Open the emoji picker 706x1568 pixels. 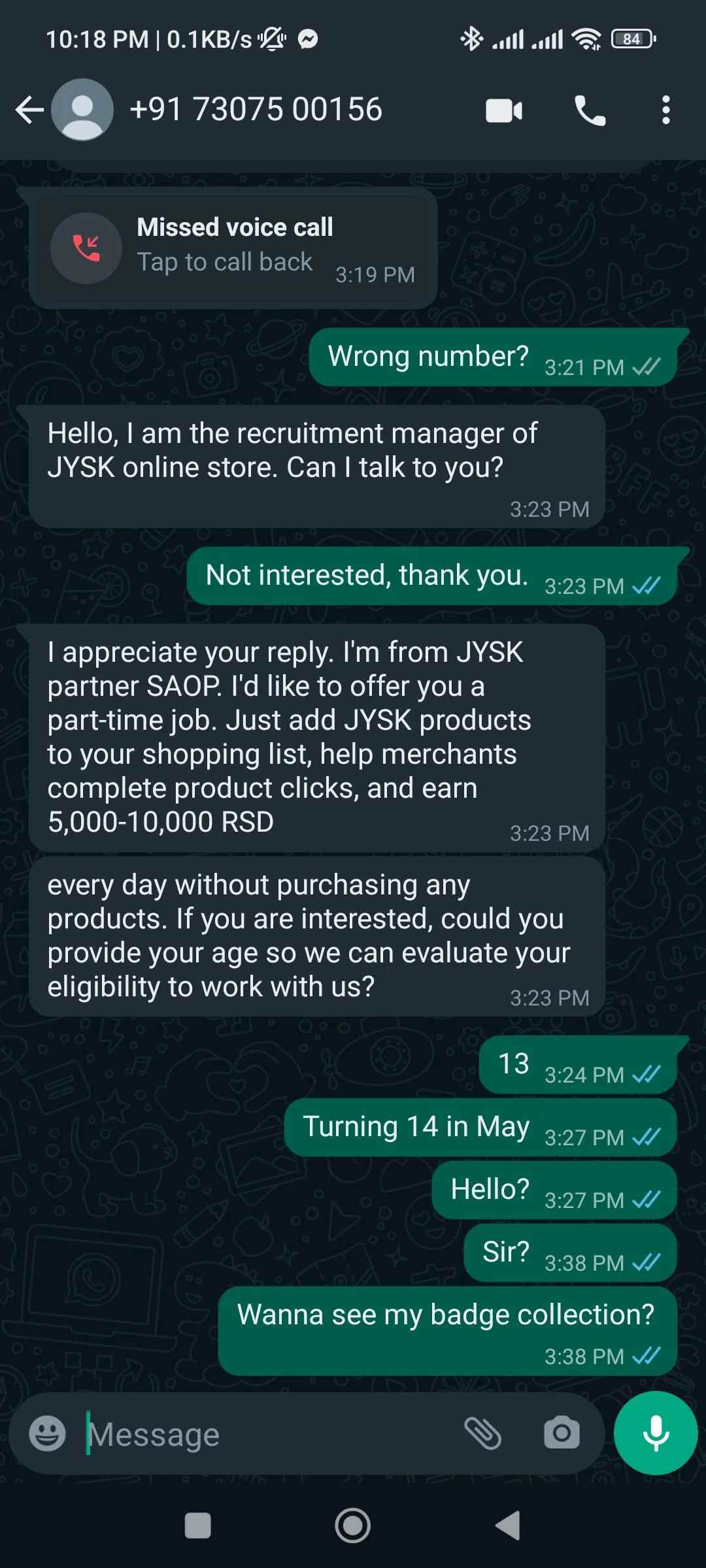tap(48, 1434)
